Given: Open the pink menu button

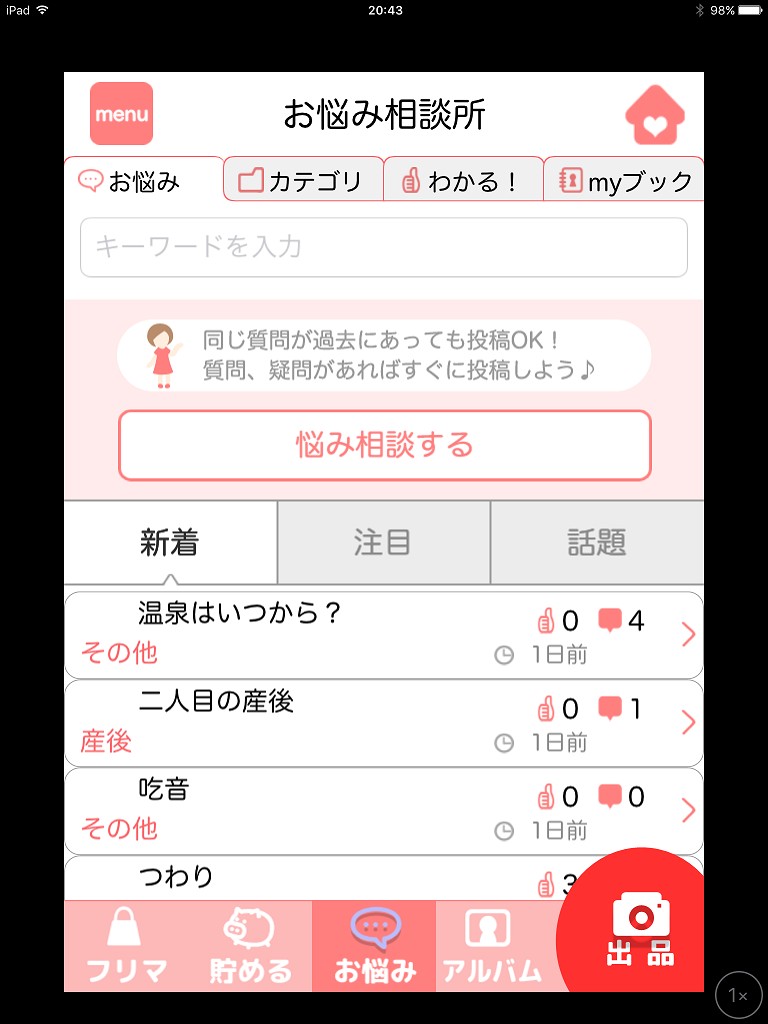Looking at the screenshot, I should click(x=121, y=114).
